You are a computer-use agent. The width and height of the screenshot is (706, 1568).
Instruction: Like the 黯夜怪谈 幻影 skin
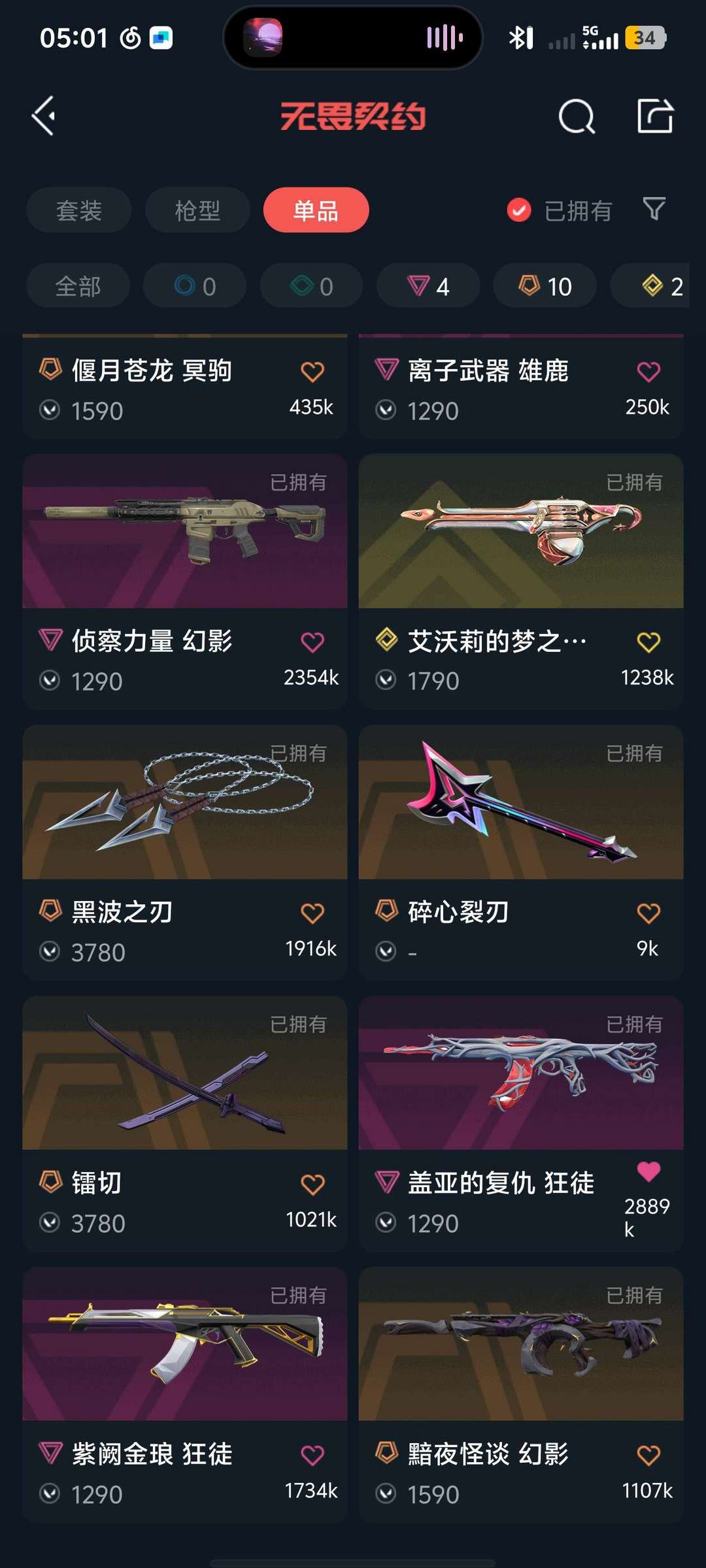[648, 1456]
